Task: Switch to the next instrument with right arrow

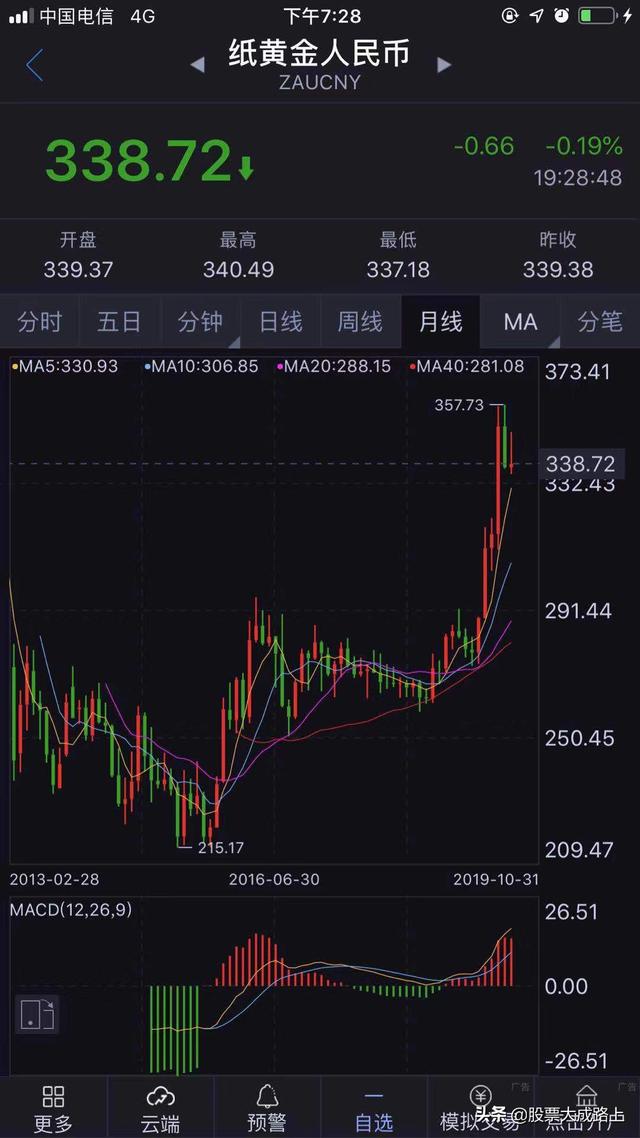Action: tap(444, 65)
